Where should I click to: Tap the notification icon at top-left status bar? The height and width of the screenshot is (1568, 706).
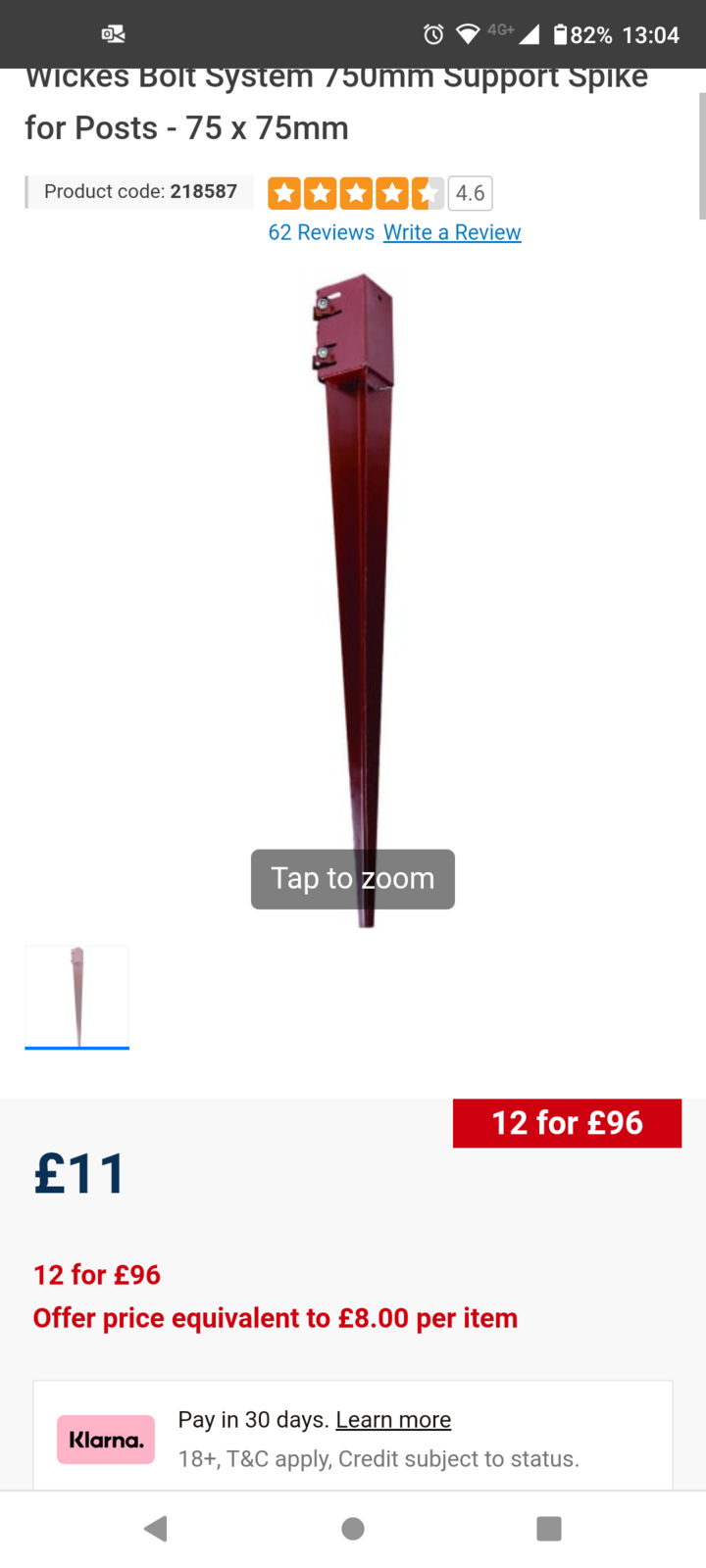pyautogui.click(x=111, y=32)
